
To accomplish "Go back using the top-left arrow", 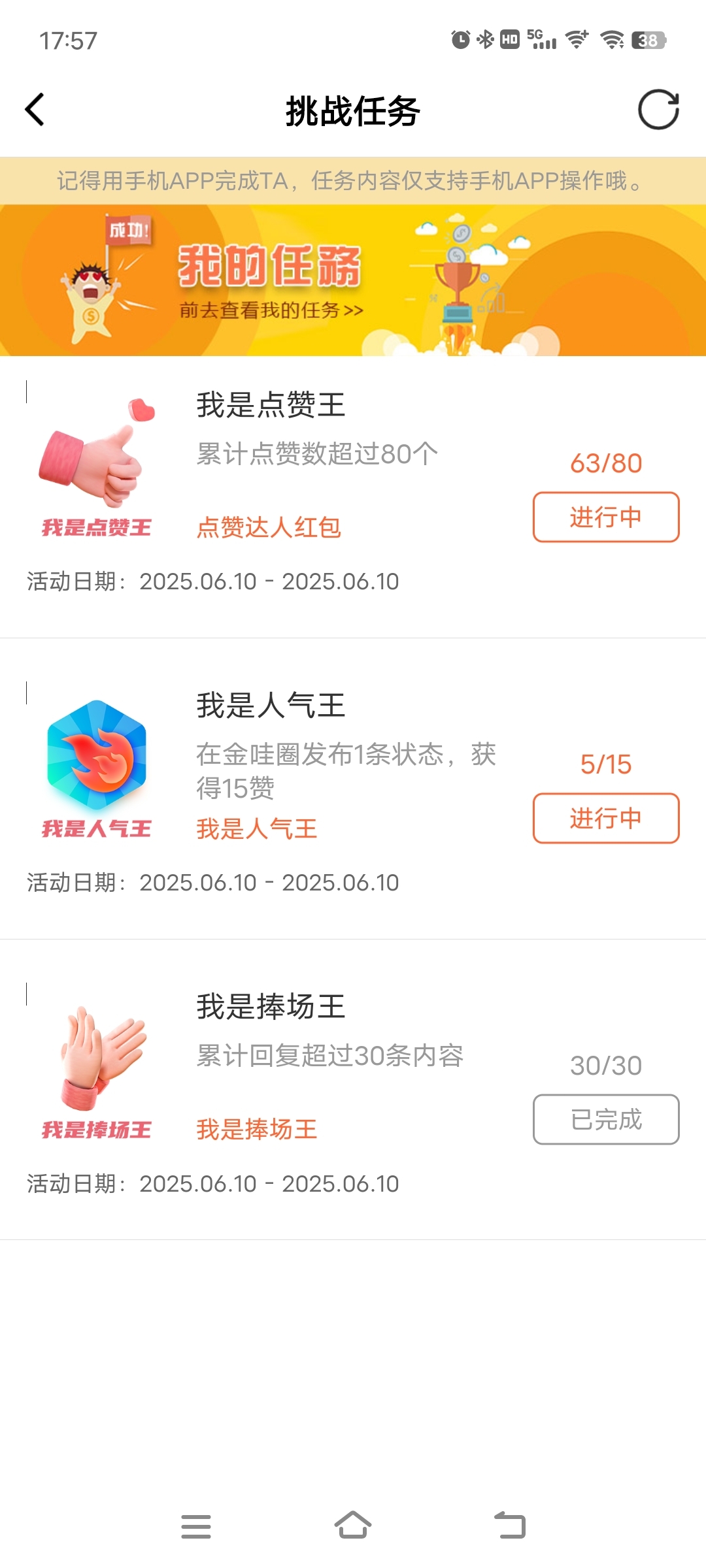I will point(35,110).
